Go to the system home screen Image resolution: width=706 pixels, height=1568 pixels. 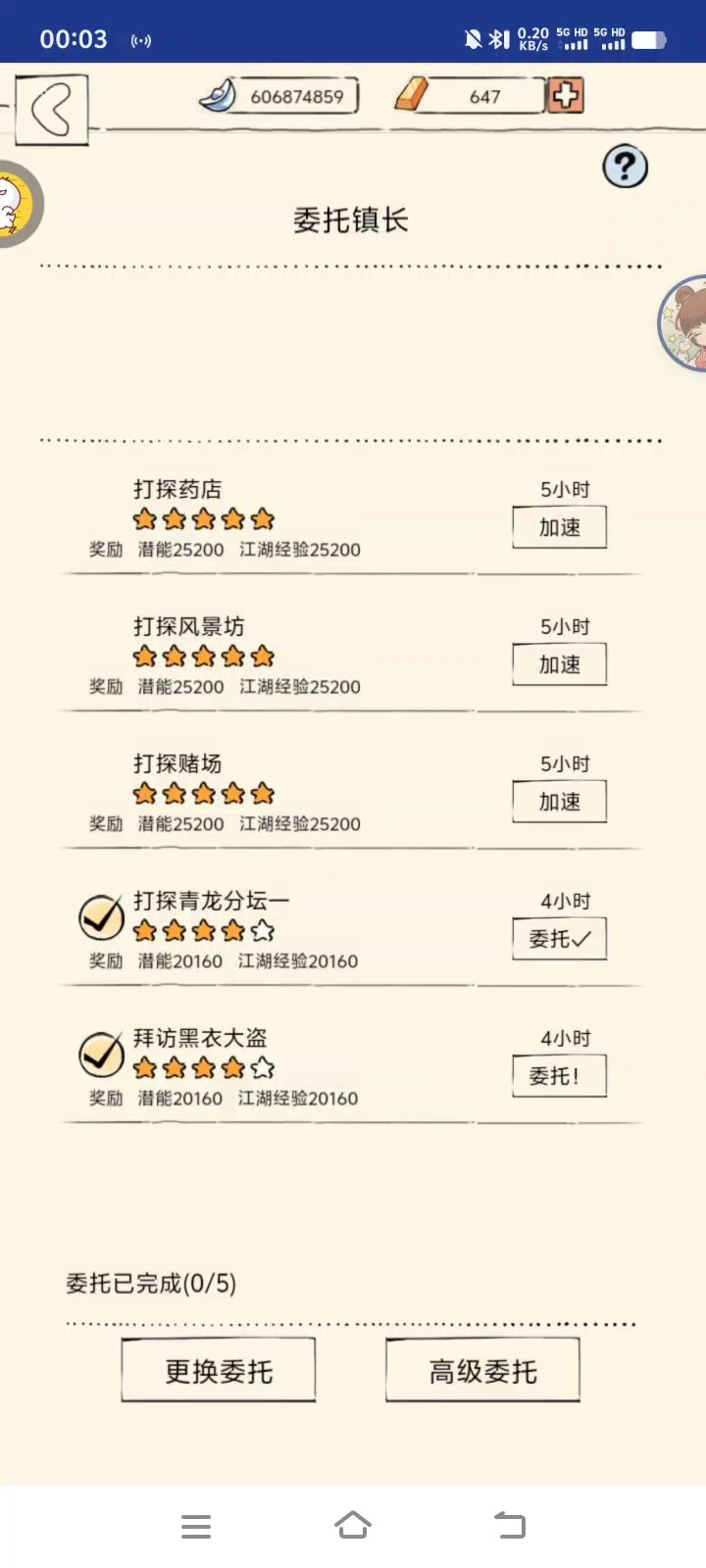(x=353, y=1526)
